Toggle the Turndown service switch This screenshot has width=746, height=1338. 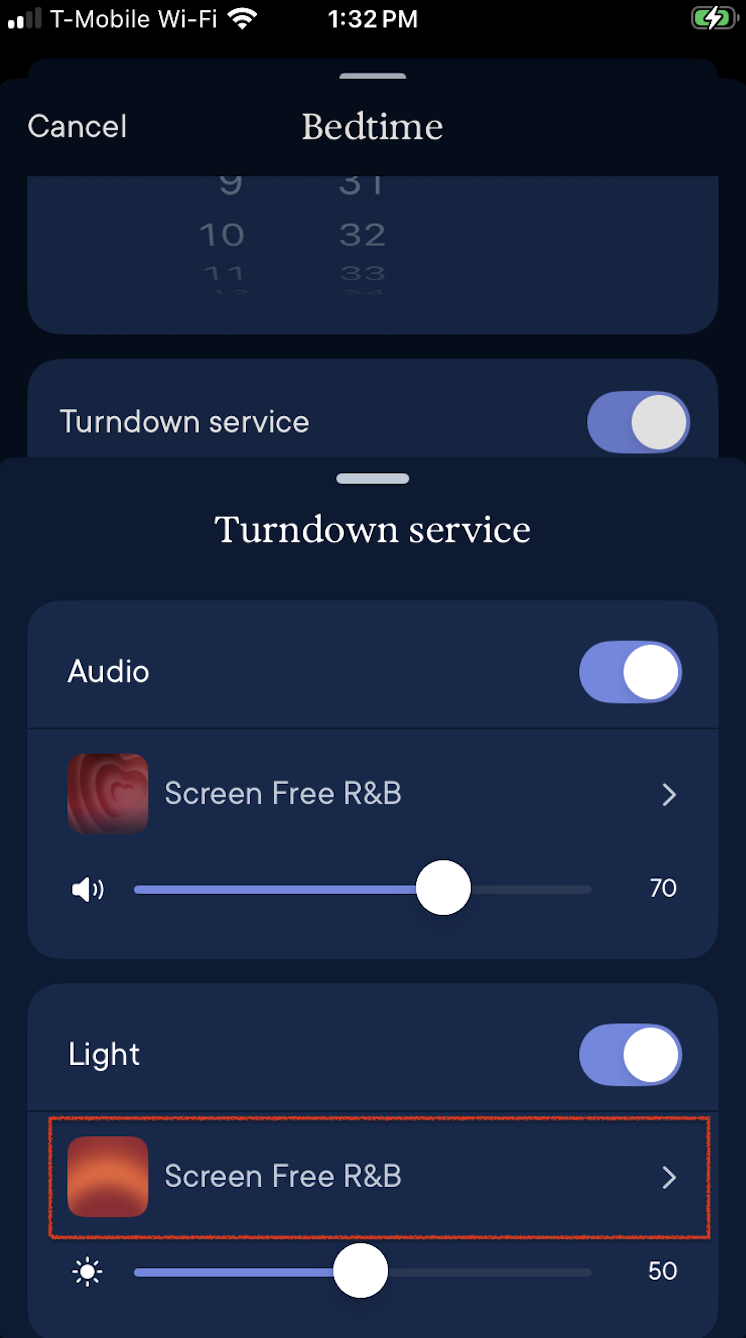(638, 422)
